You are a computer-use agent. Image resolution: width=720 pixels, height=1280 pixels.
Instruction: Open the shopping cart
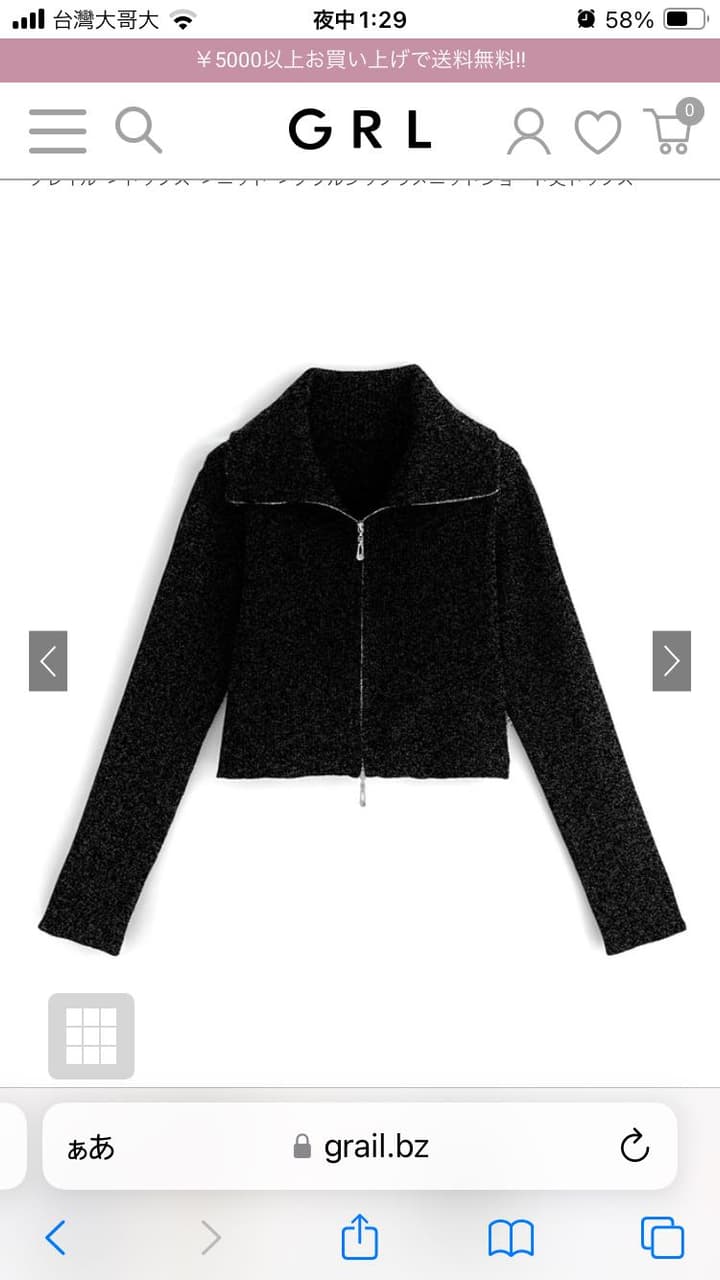tap(671, 130)
